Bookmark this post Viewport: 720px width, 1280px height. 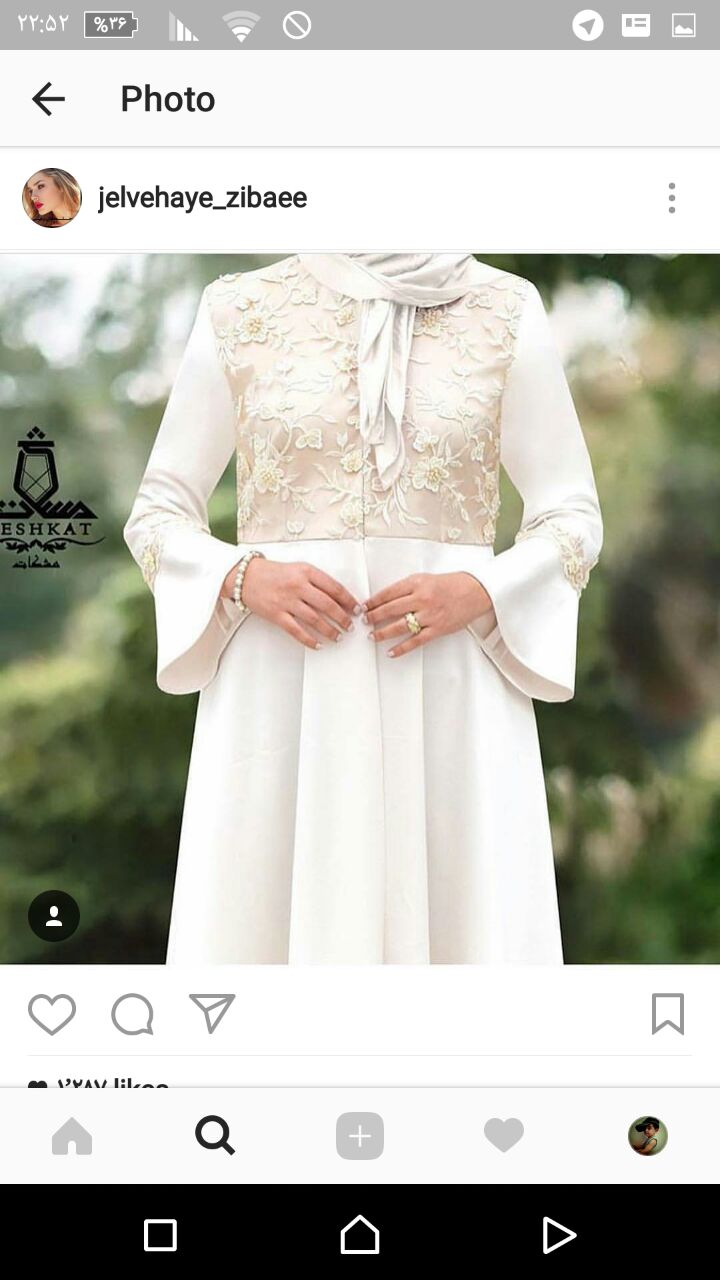(x=667, y=1014)
